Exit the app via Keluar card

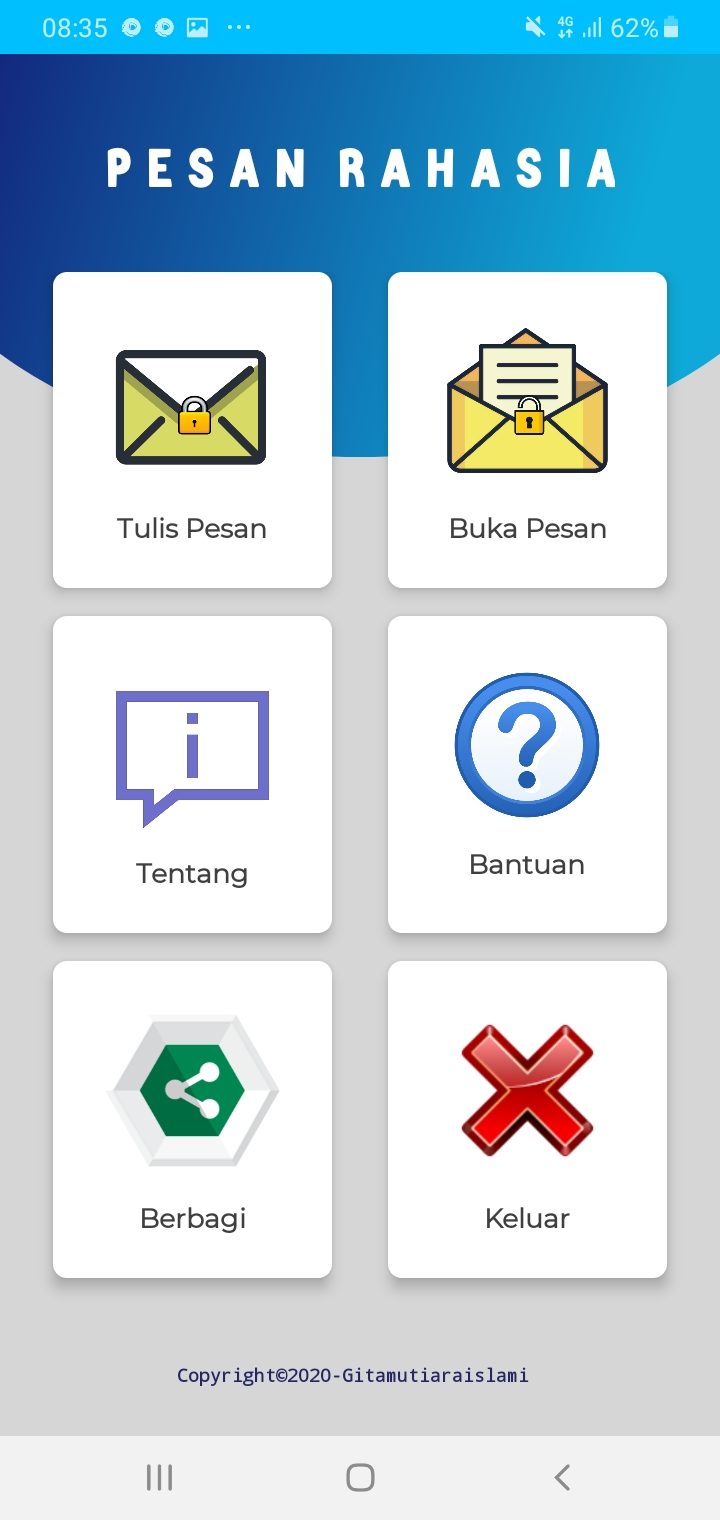click(x=527, y=1119)
